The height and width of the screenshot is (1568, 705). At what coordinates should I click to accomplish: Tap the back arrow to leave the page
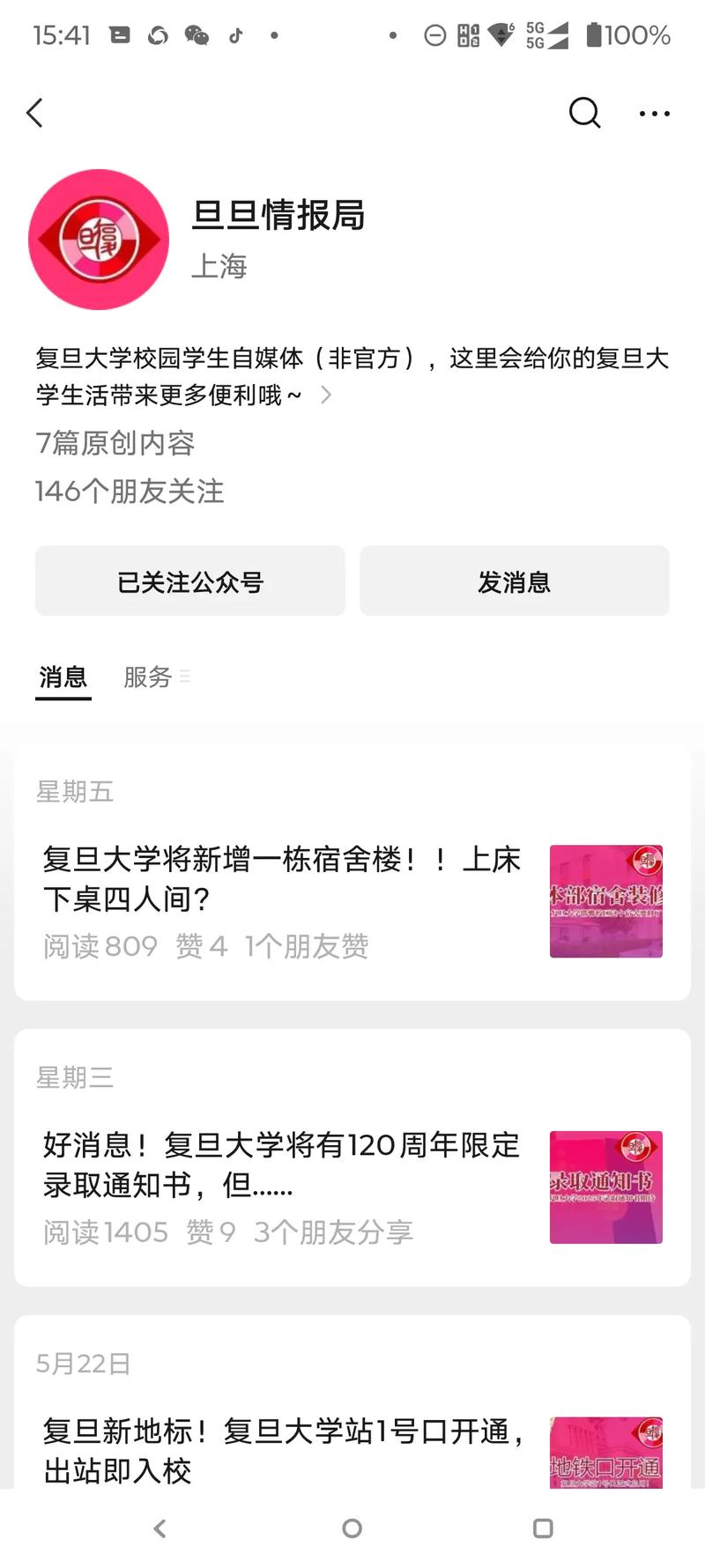click(34, 113)
